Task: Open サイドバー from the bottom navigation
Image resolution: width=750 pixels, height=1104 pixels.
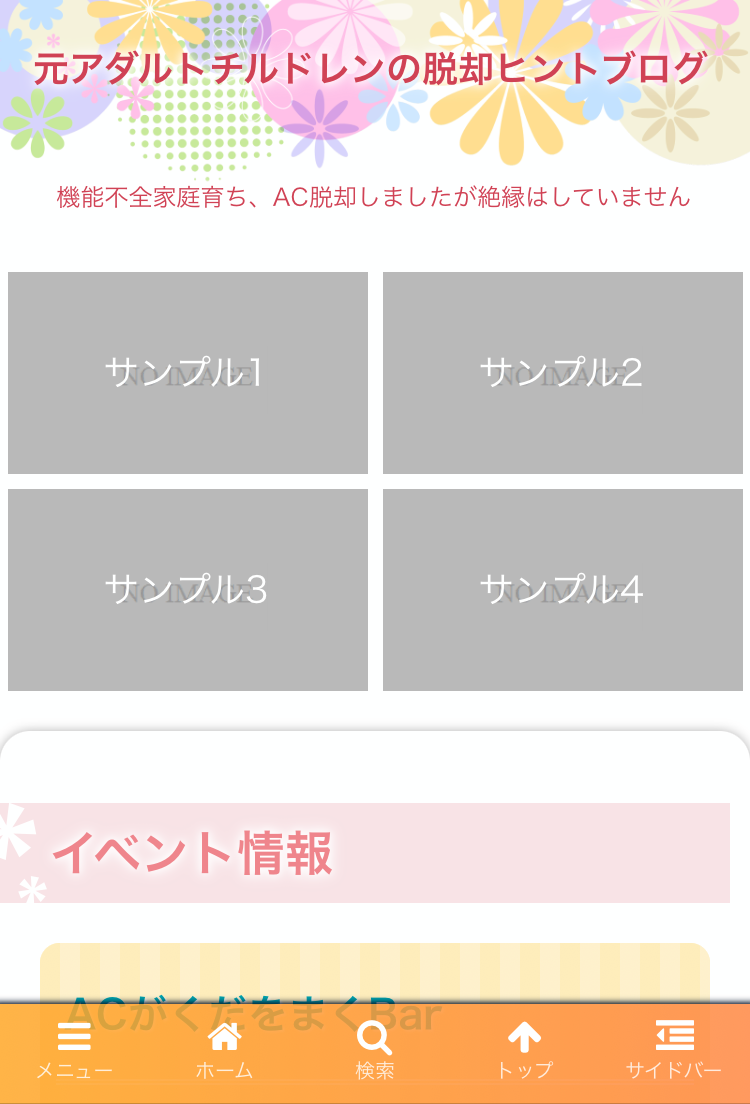Action: coord(675,1070)
